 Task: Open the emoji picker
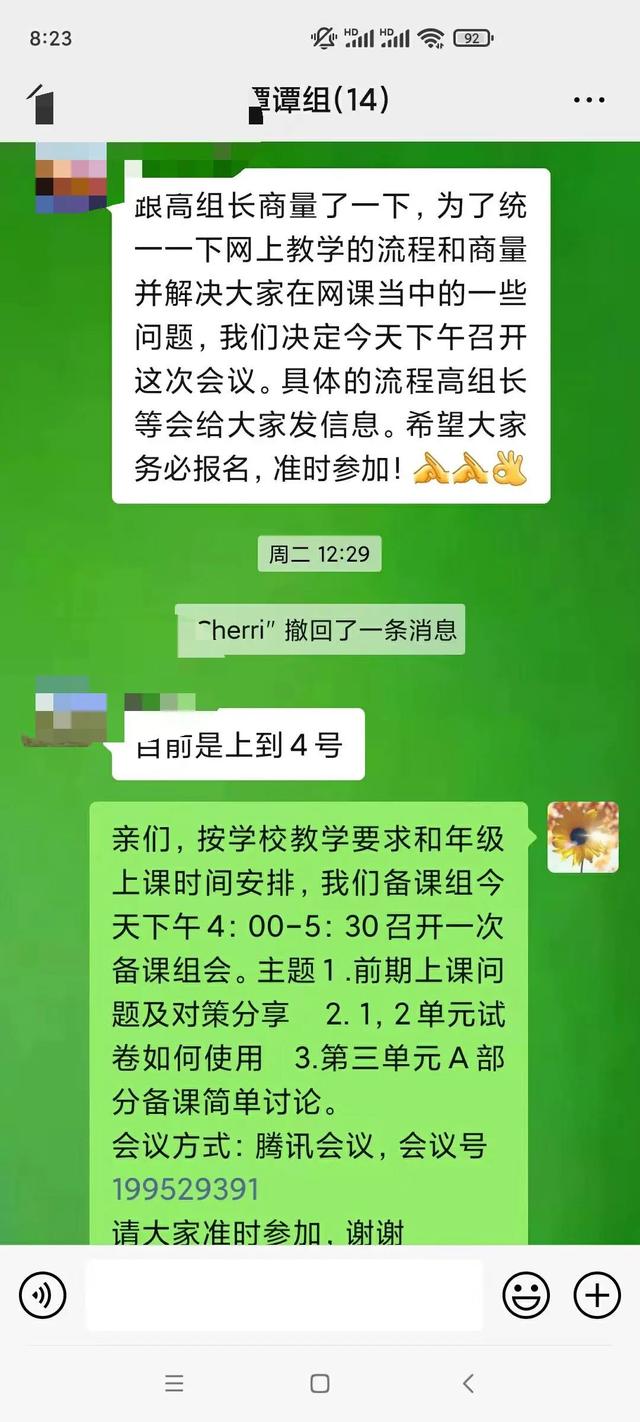(526, 1296)
